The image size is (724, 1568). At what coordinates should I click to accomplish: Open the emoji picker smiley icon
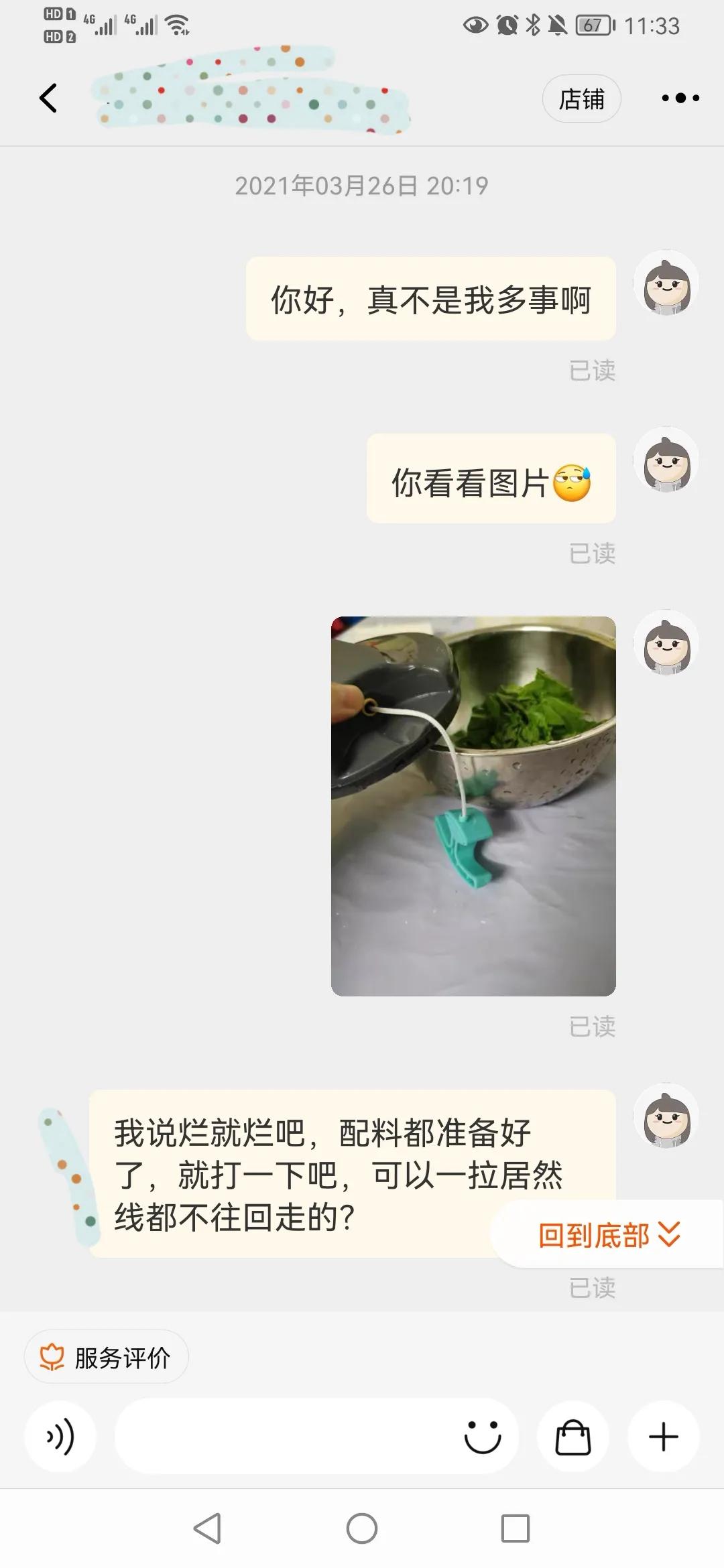tap(484, 1437)
